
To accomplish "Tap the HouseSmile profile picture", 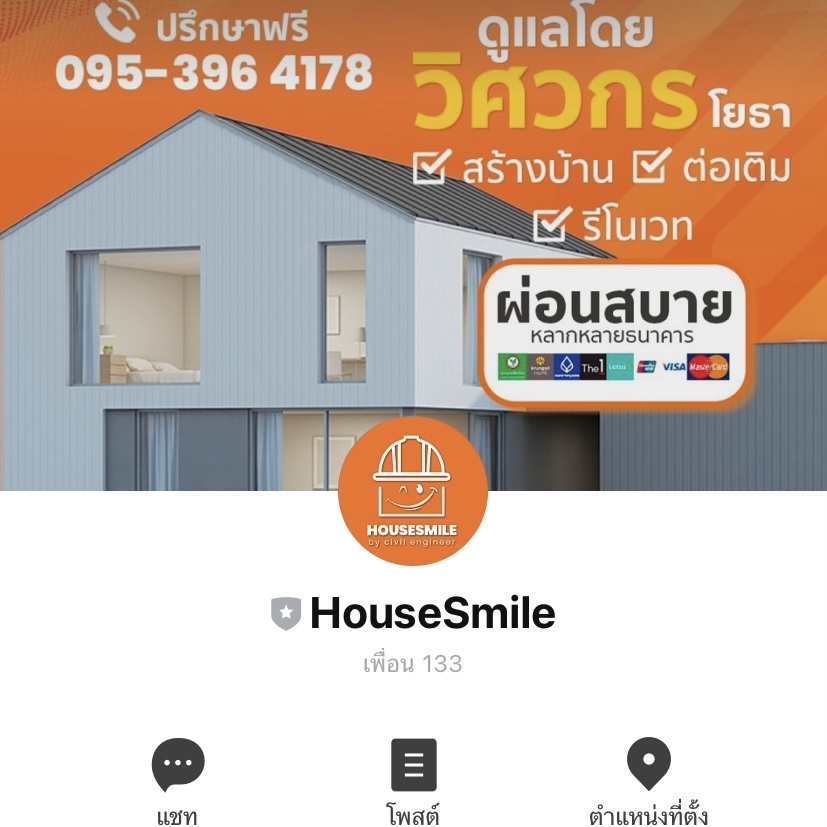I will click(413, 490).
